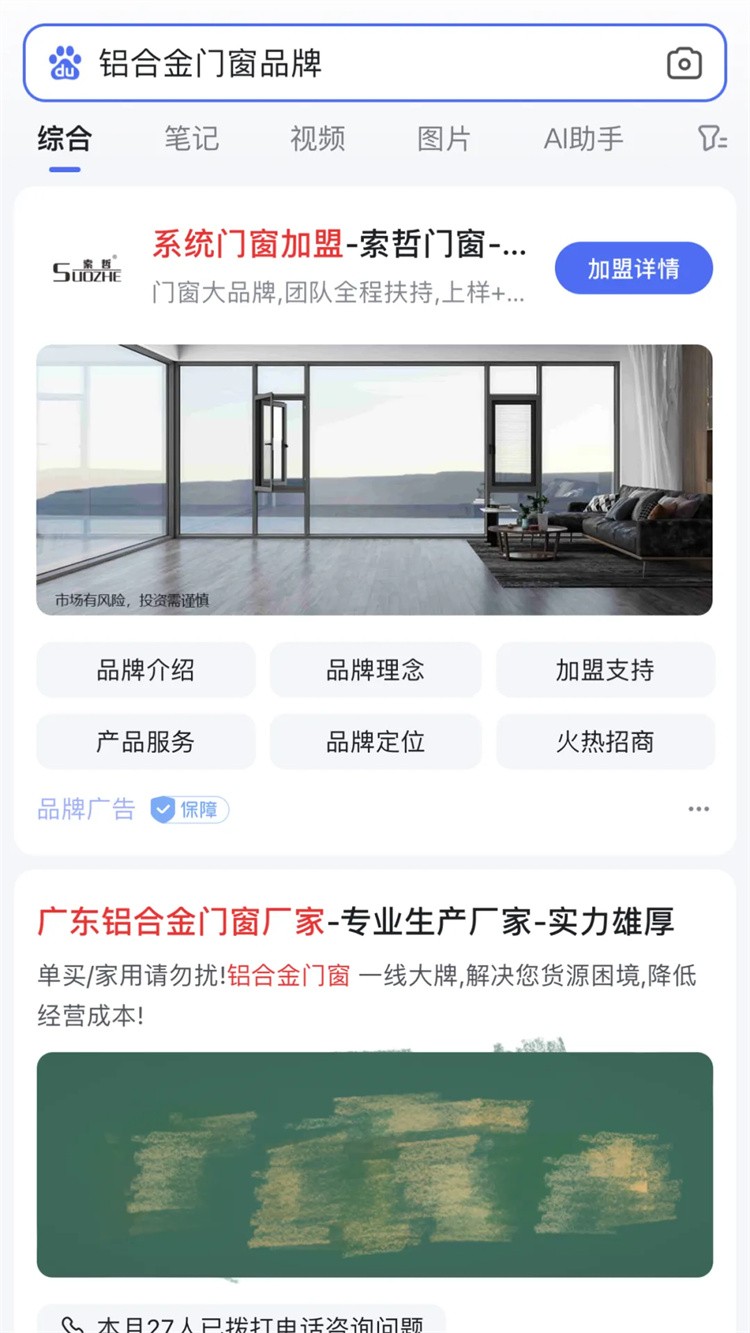Select the 品牌理念 chip
Viewport: 750px width, 1333px height.
[x=375, y=670]
